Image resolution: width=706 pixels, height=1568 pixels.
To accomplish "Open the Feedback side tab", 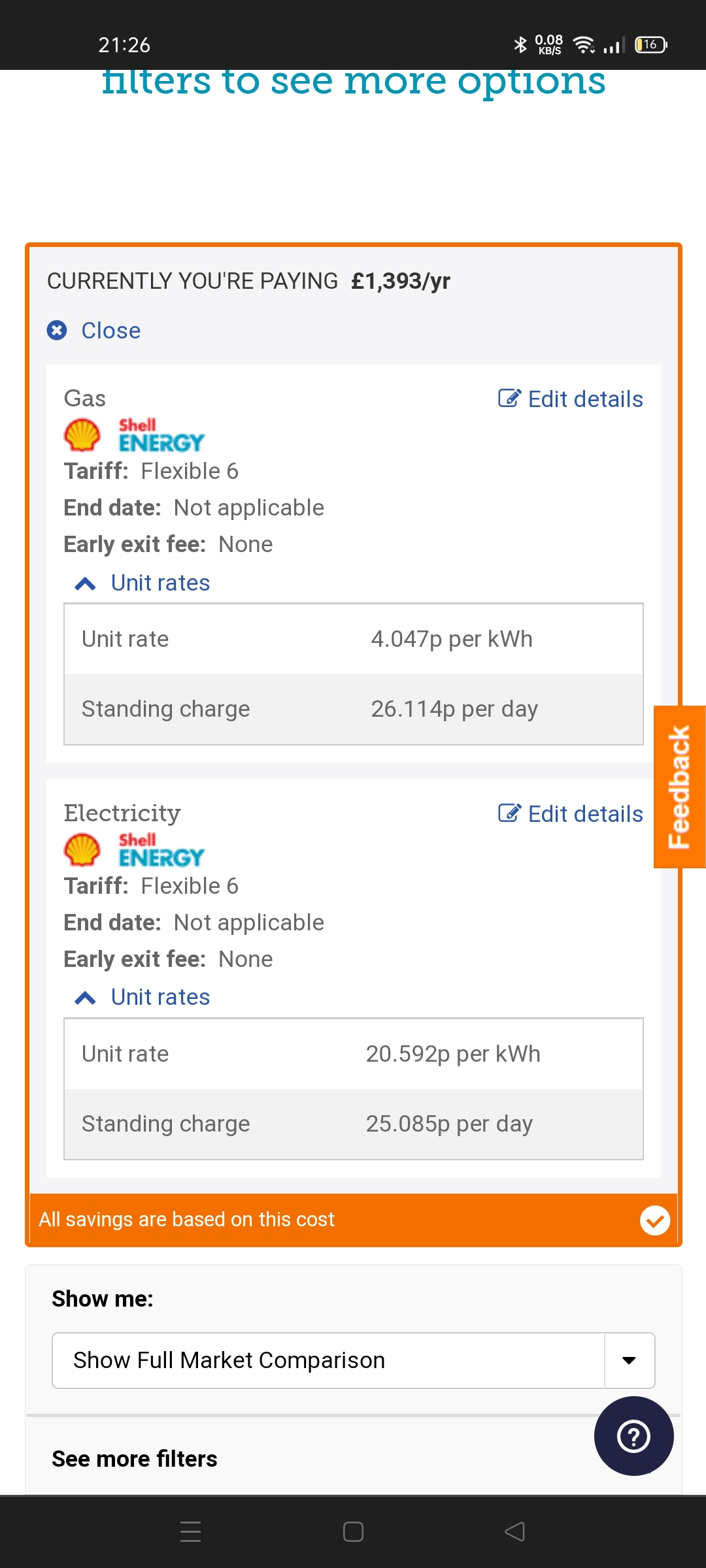I will [680, 787].
